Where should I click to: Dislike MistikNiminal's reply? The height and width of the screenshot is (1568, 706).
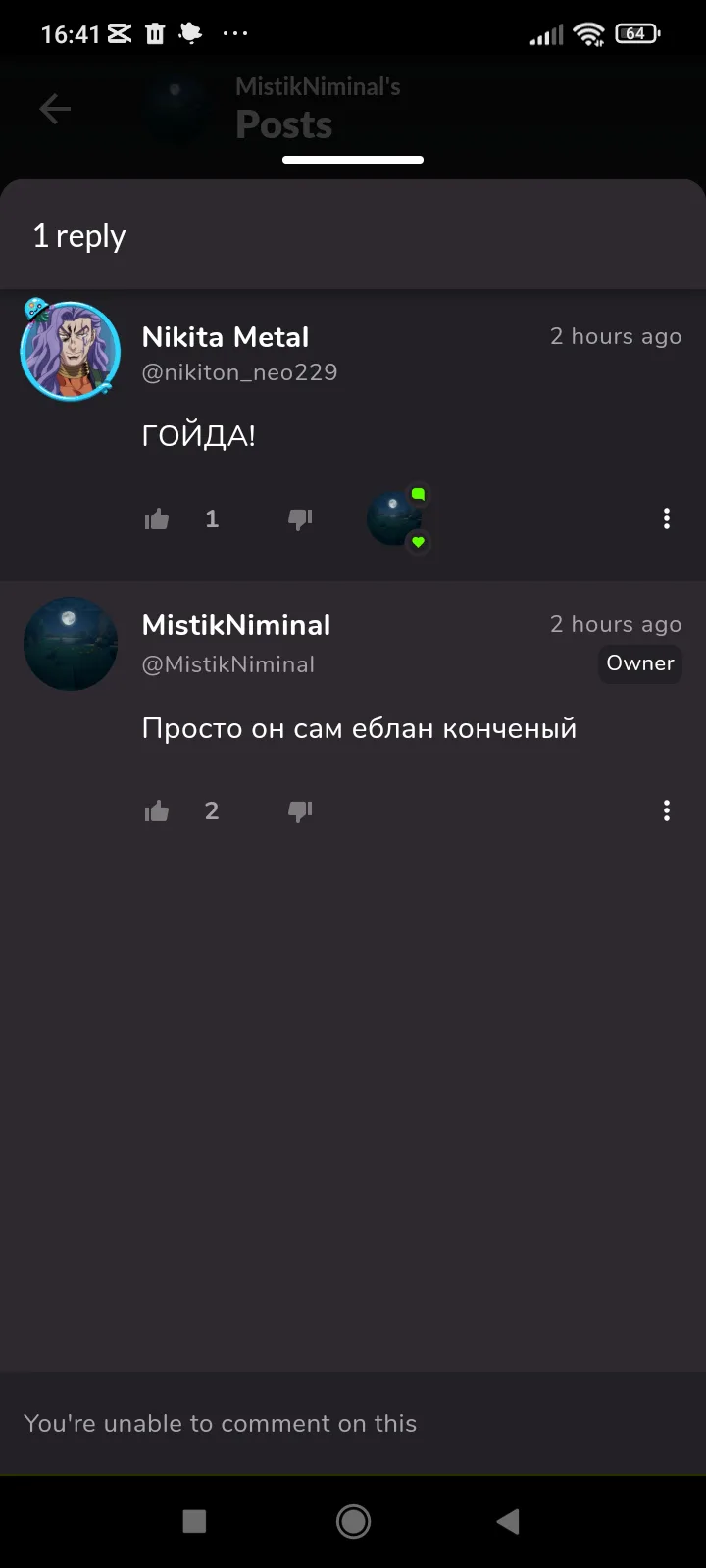pyautogui.click(x=300, y=811)
